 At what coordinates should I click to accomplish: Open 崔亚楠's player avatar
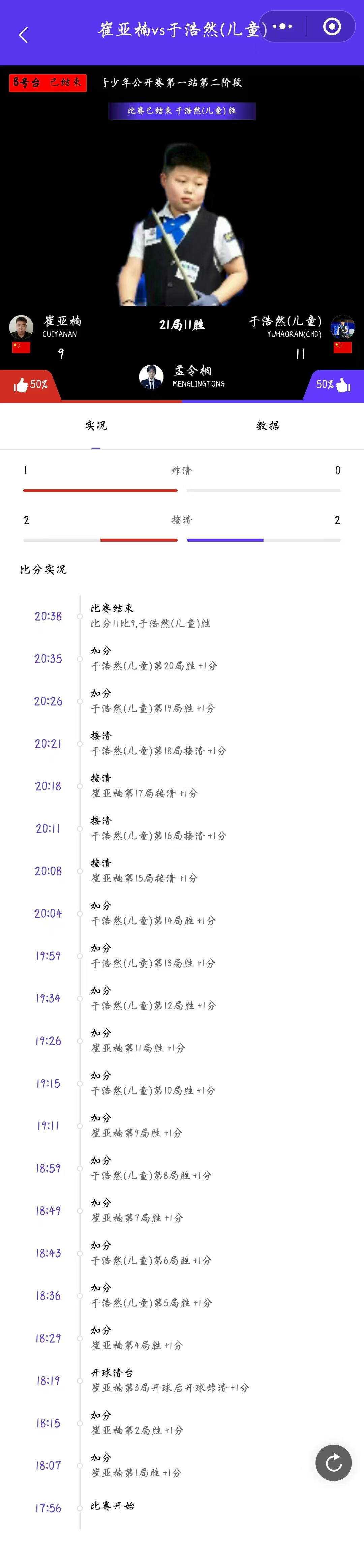click(21, 327)
